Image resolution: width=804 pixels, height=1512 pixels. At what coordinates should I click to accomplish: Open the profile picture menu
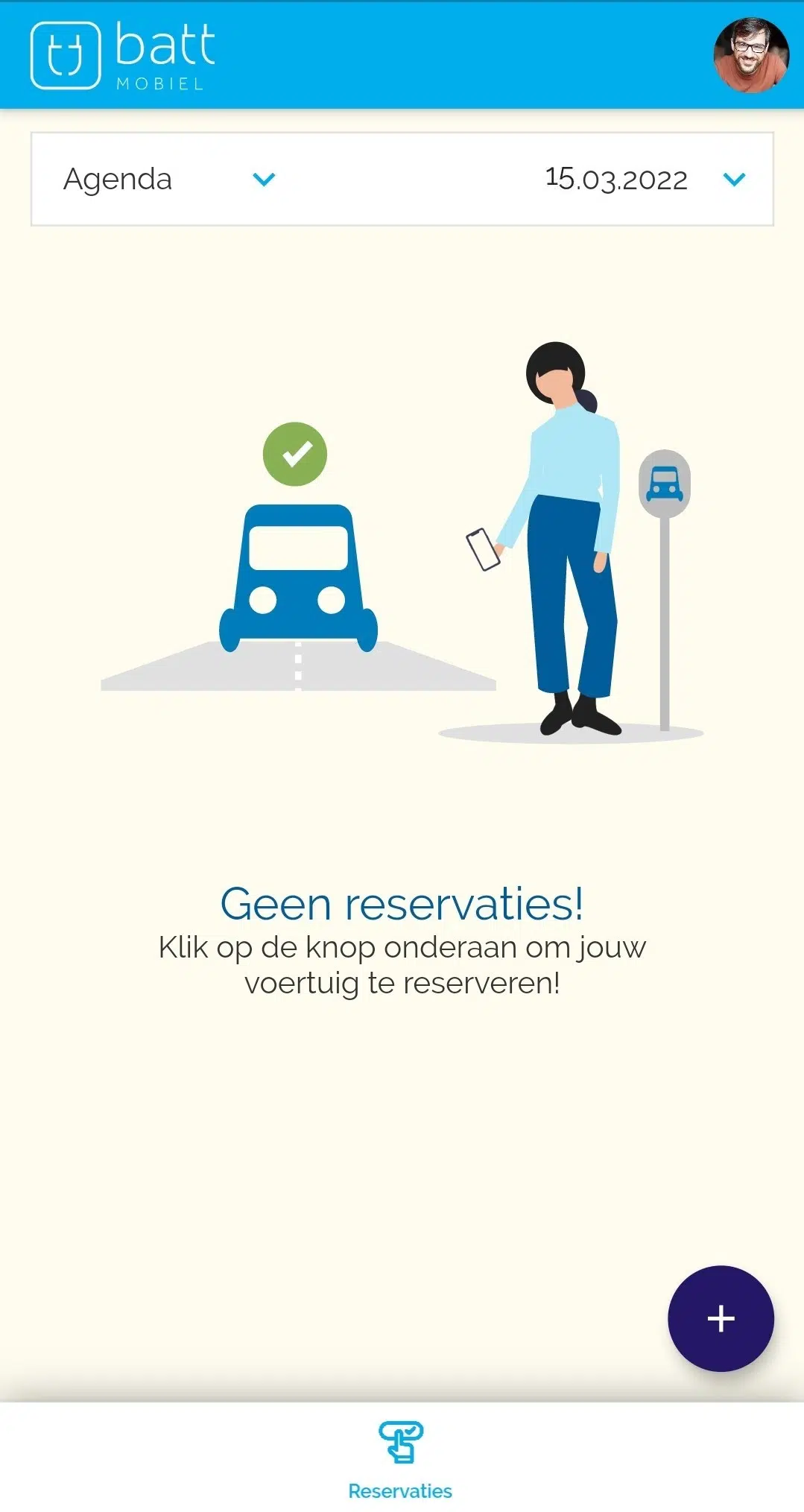(750, 56)
